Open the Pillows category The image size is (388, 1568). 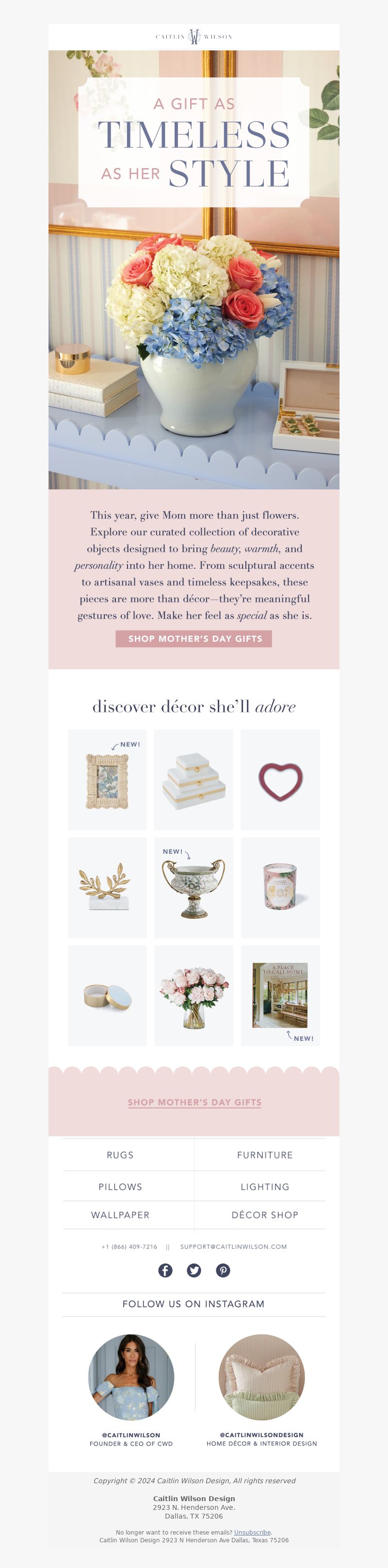(x=120, y=1187)
